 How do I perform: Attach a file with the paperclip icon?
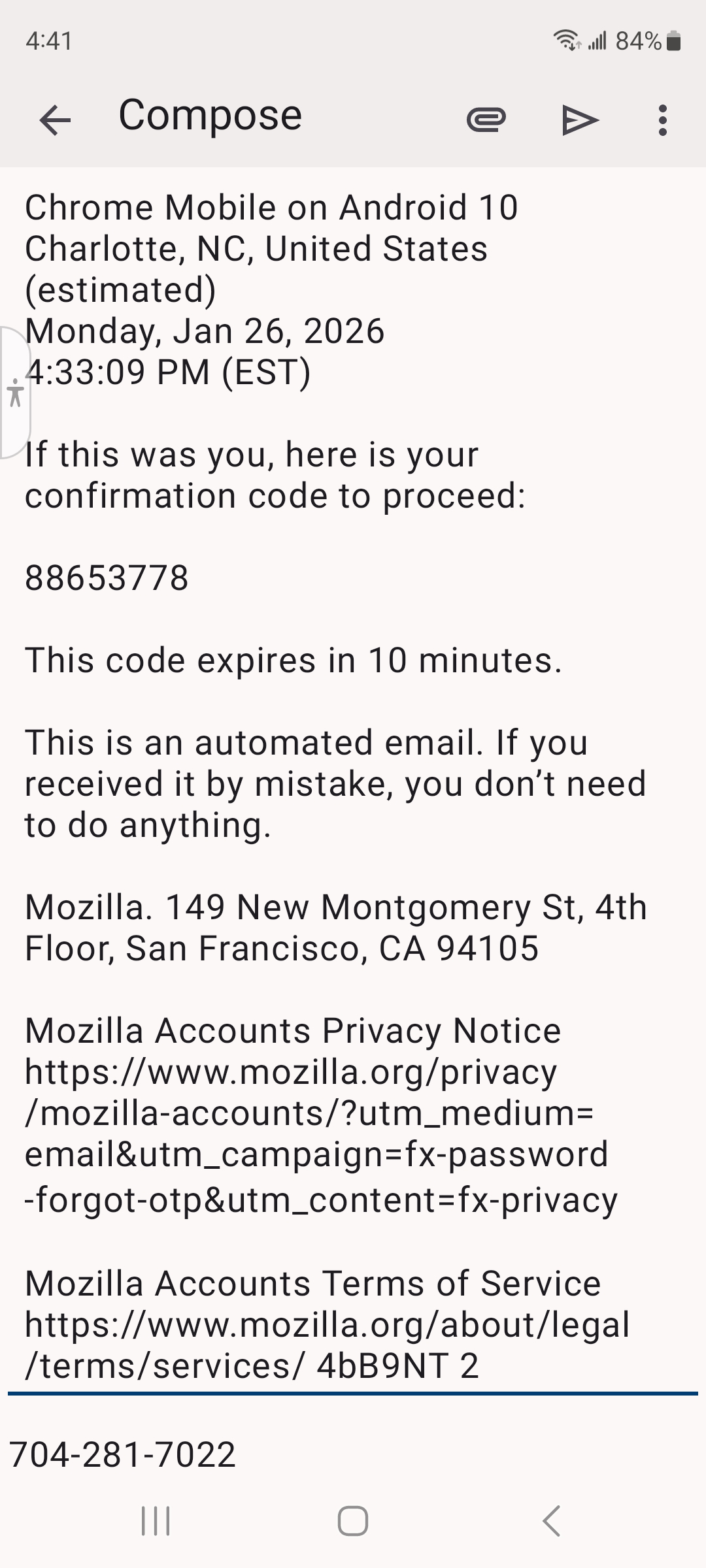(486, 120)
